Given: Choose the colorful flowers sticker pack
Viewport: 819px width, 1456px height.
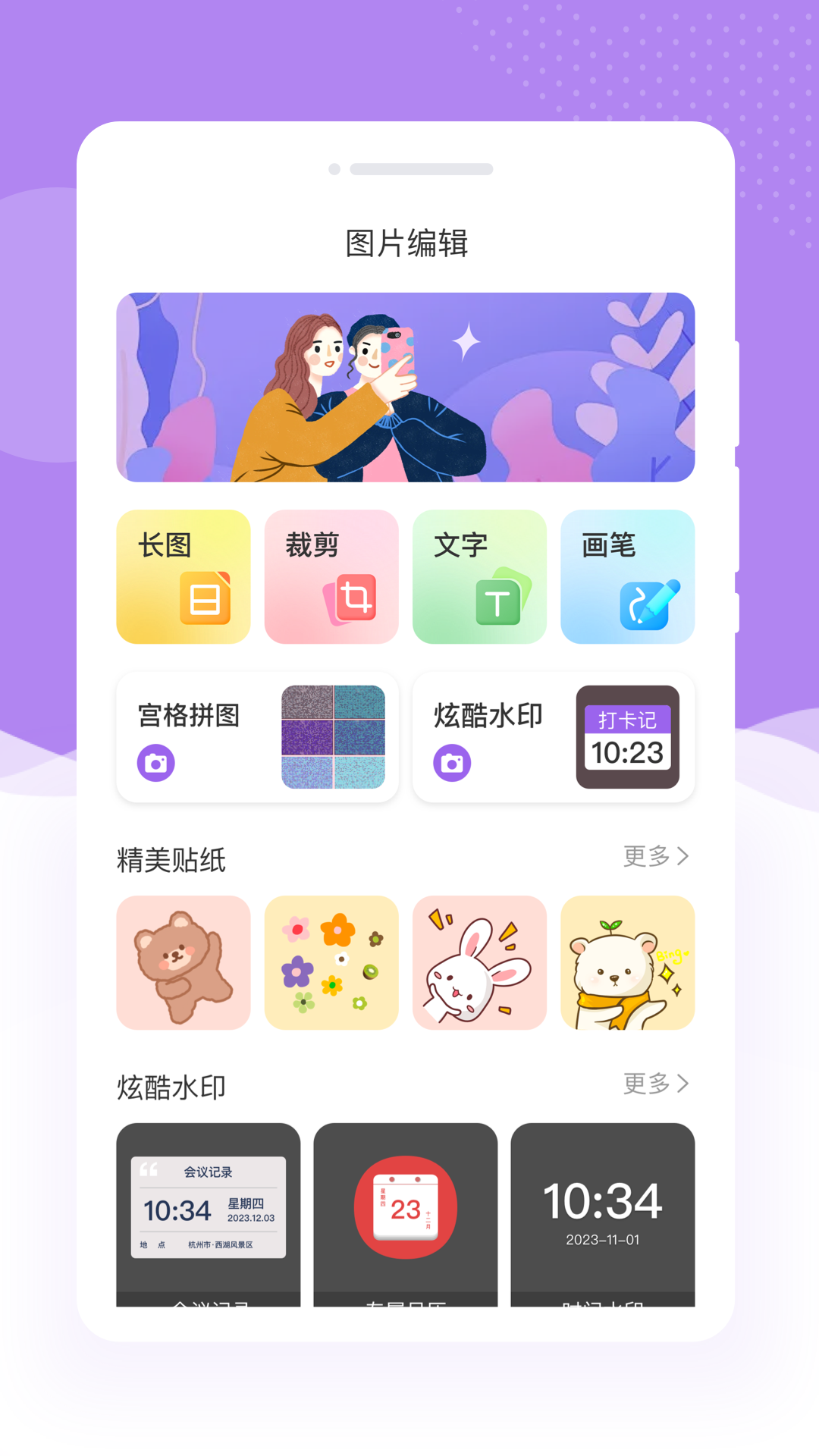Looking at the screenshot, I should click(x=331, y=962).
